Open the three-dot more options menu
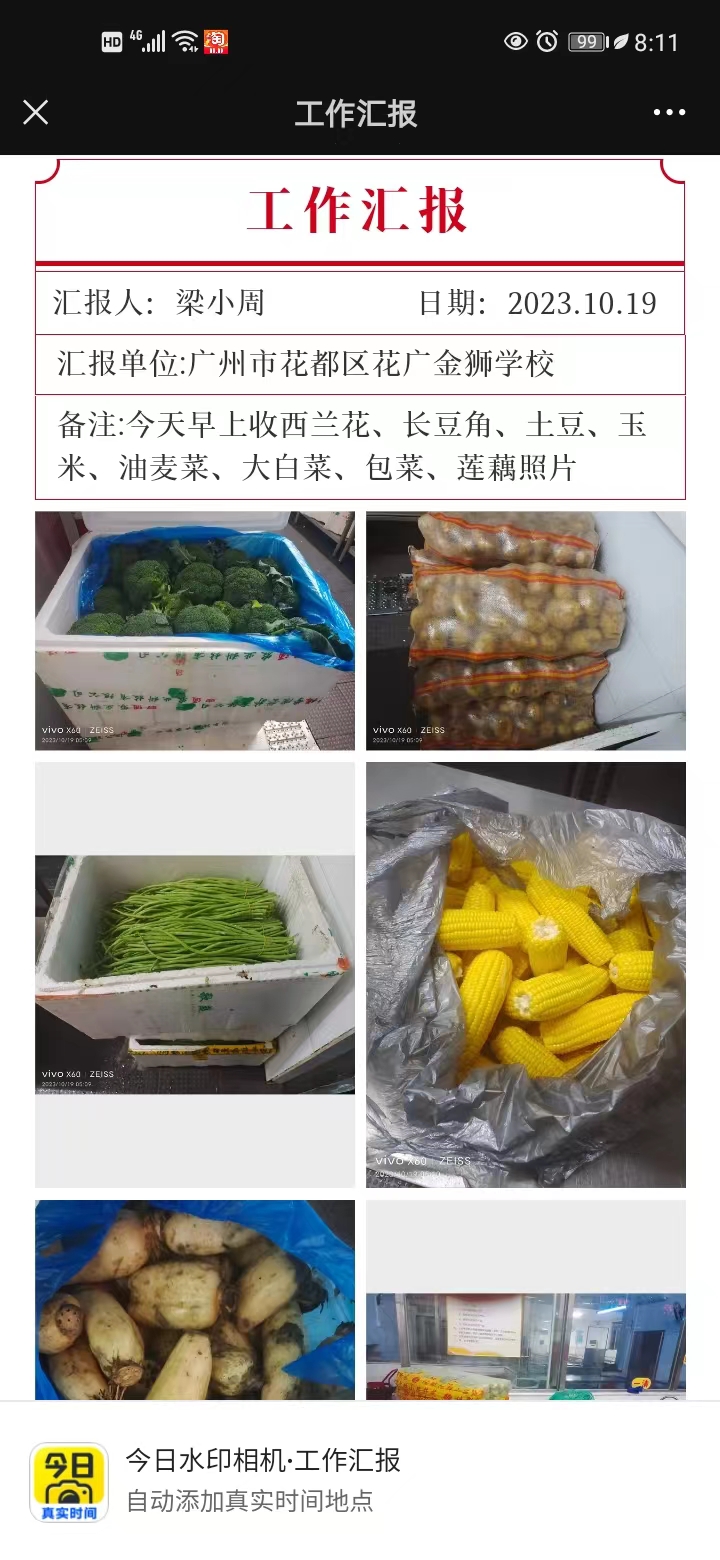The image size is (720, 1560). 669,112
